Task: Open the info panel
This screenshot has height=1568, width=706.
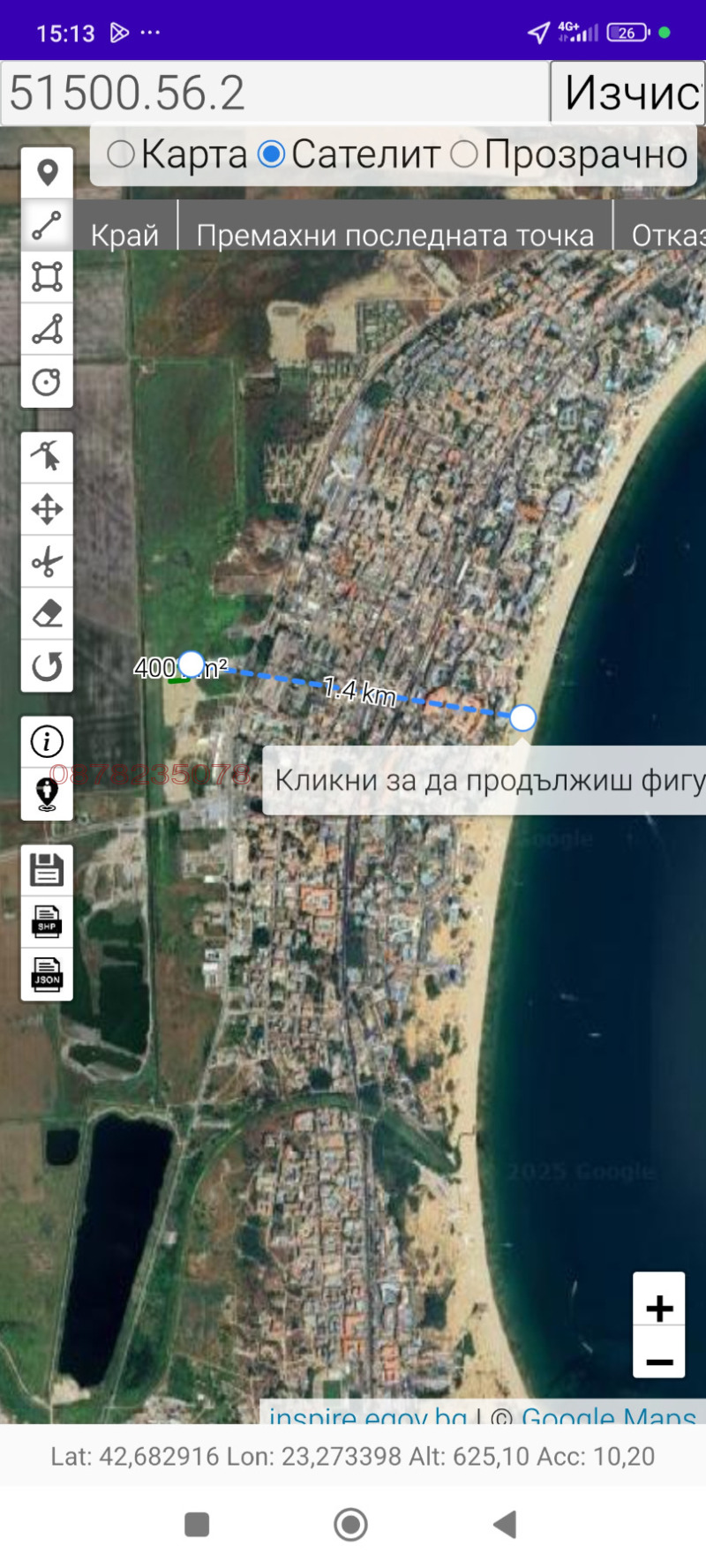Action: pyautogui.click(x=46, y=739)
